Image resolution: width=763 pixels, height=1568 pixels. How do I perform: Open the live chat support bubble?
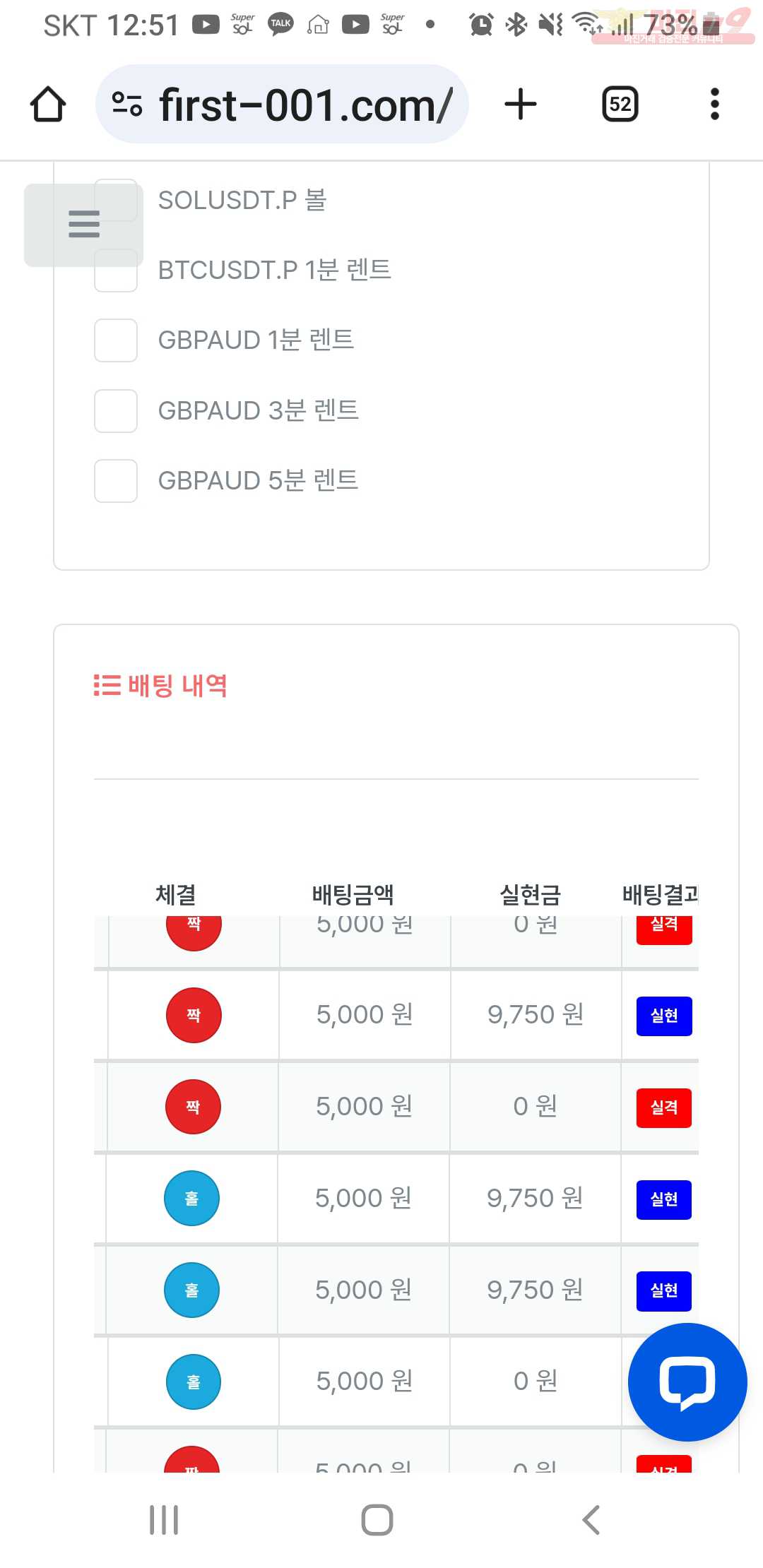687,1382
